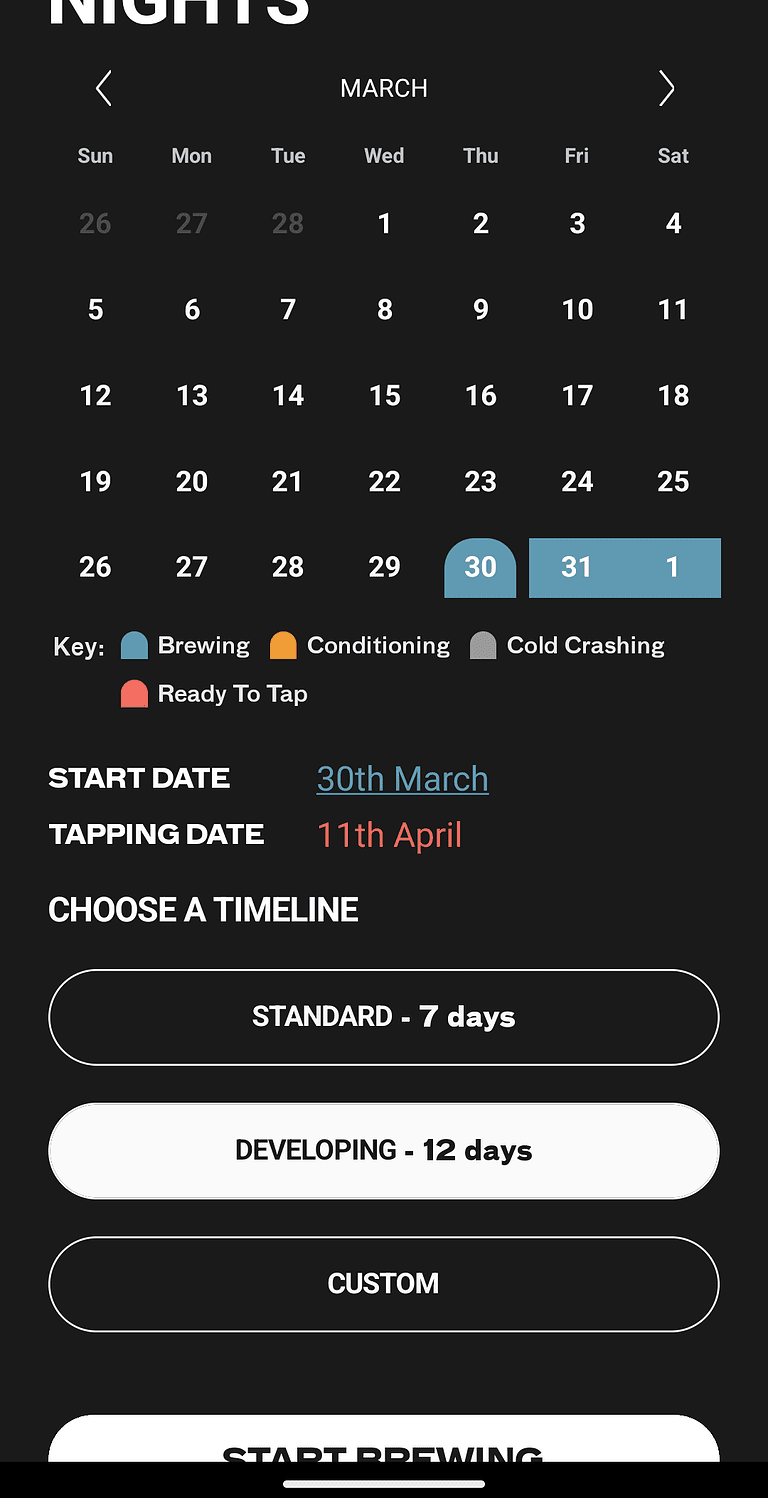Choose the Standard 7 days timeline
768x1498 pixels.
384,1017
